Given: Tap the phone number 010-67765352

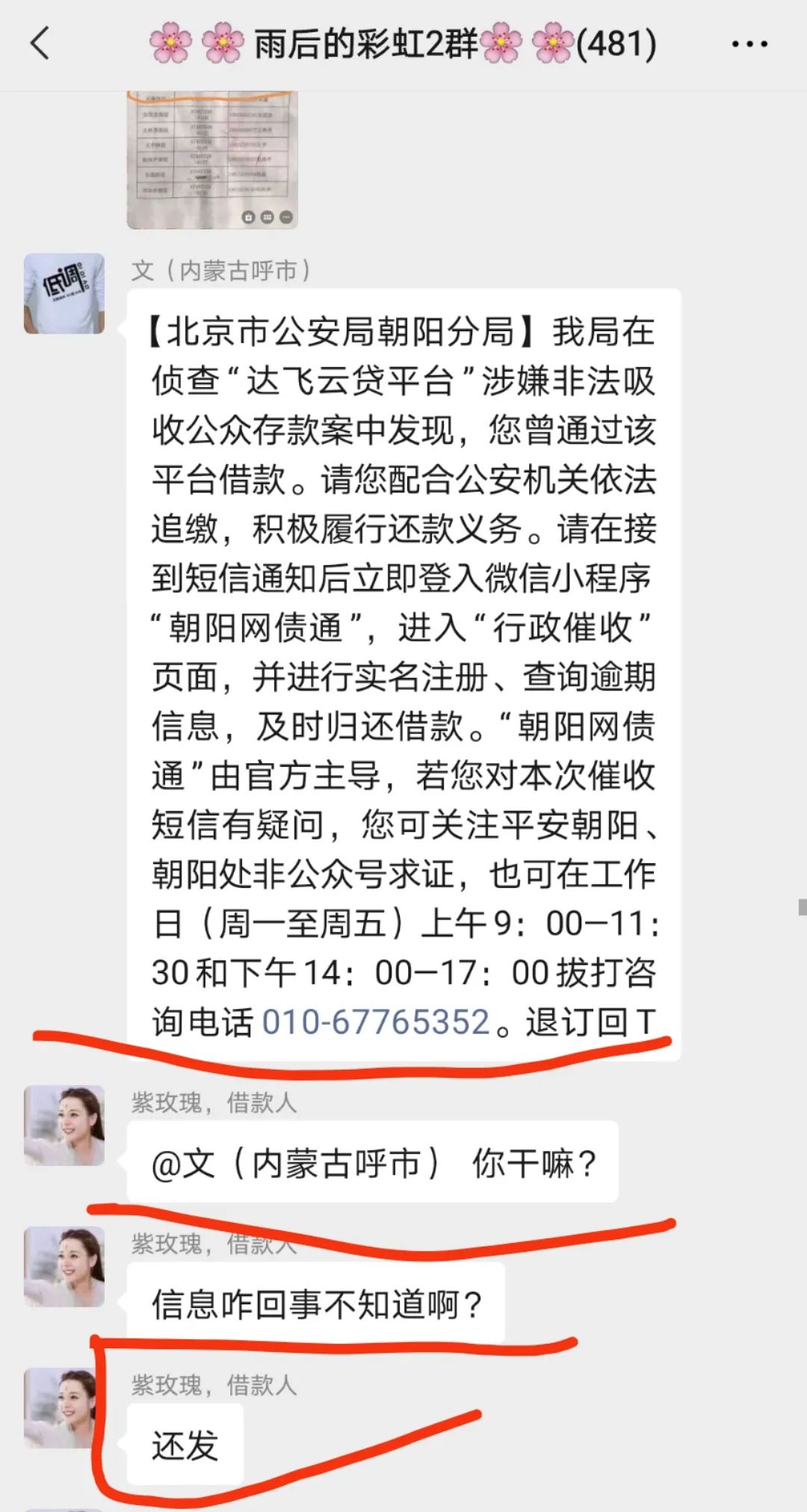Looking at the screenshot, I should coord(375,1022).
